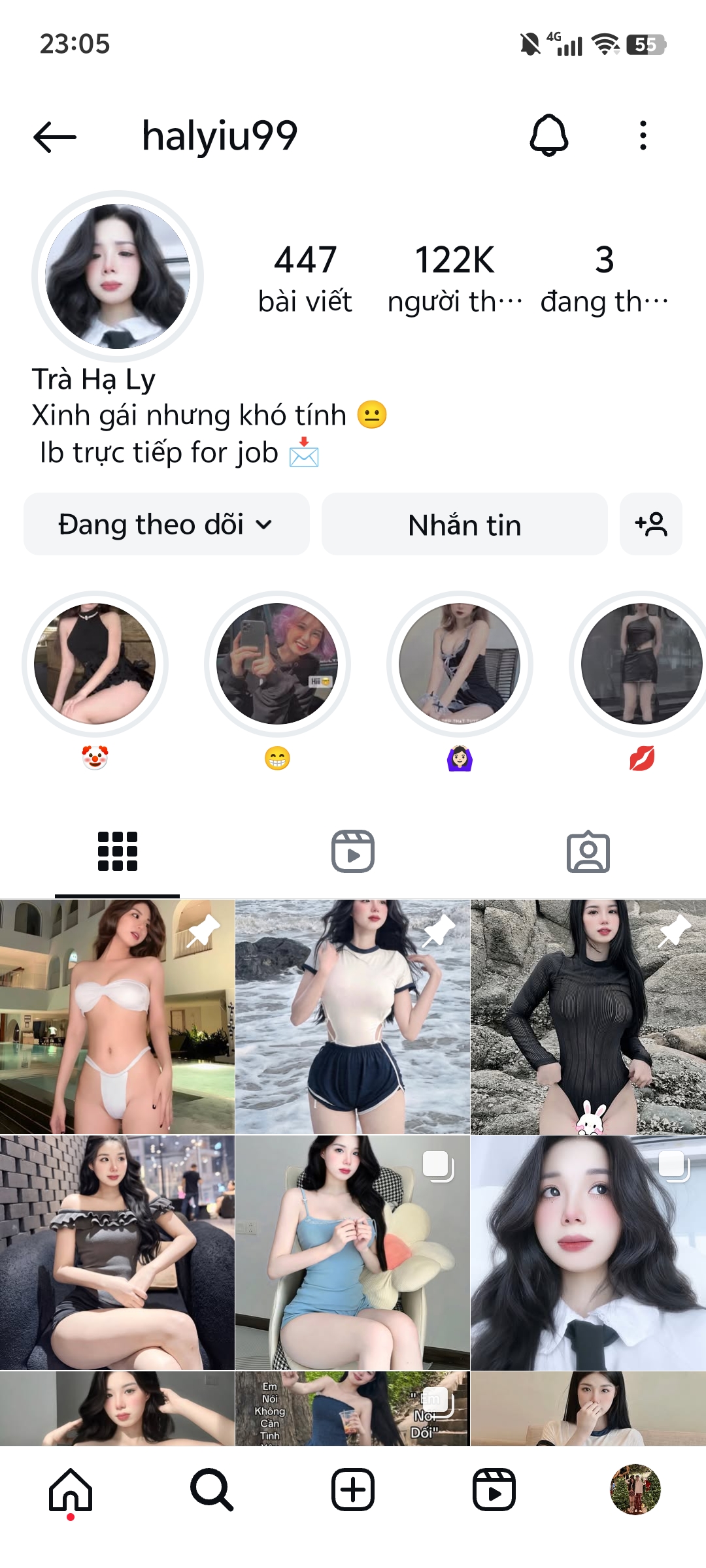The image size is (706, 1568).
Task: Open the Search tab in bottom bar
Action: [x=212, y=1490]
